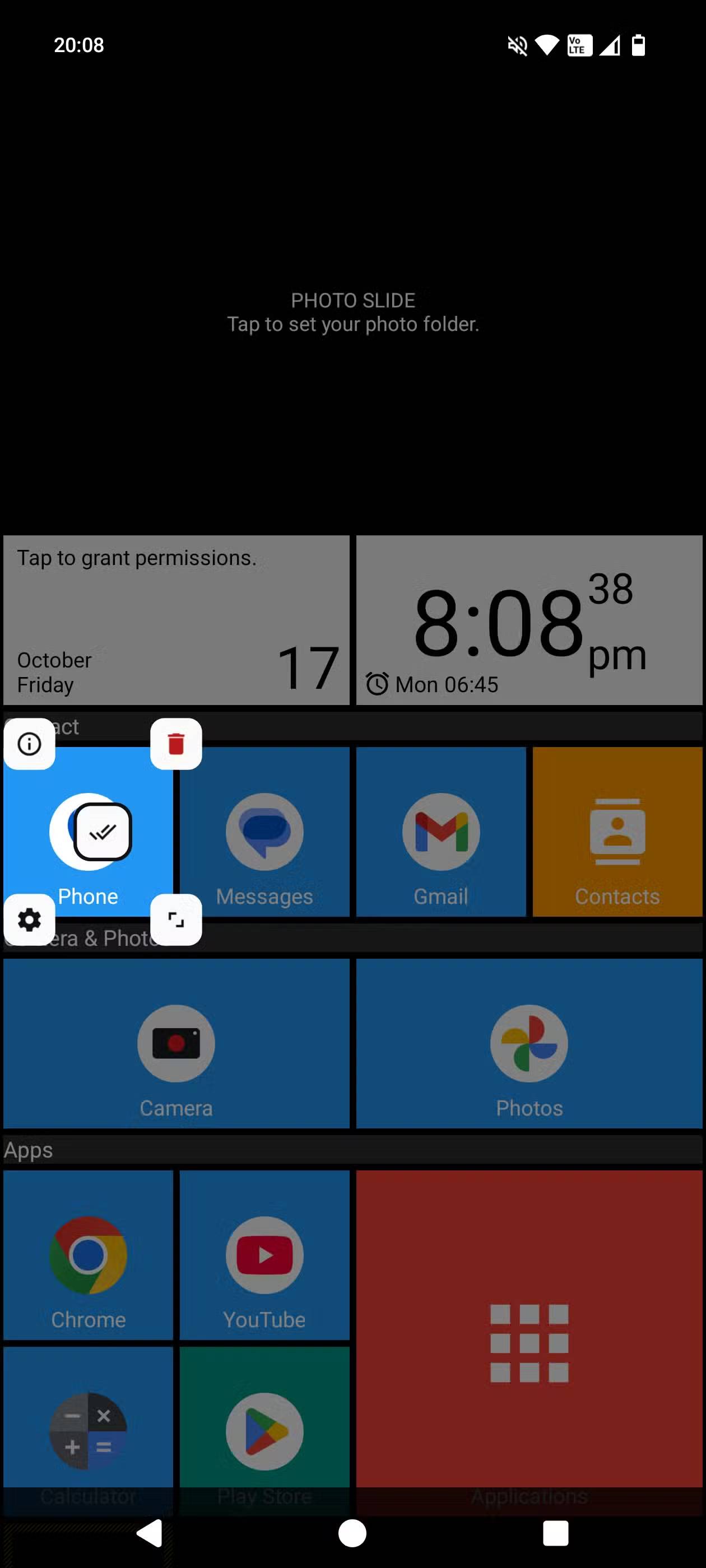Launch Chrome browser tile
This screenshot has height=1568, width=706.
click(x=89, y=1255)
